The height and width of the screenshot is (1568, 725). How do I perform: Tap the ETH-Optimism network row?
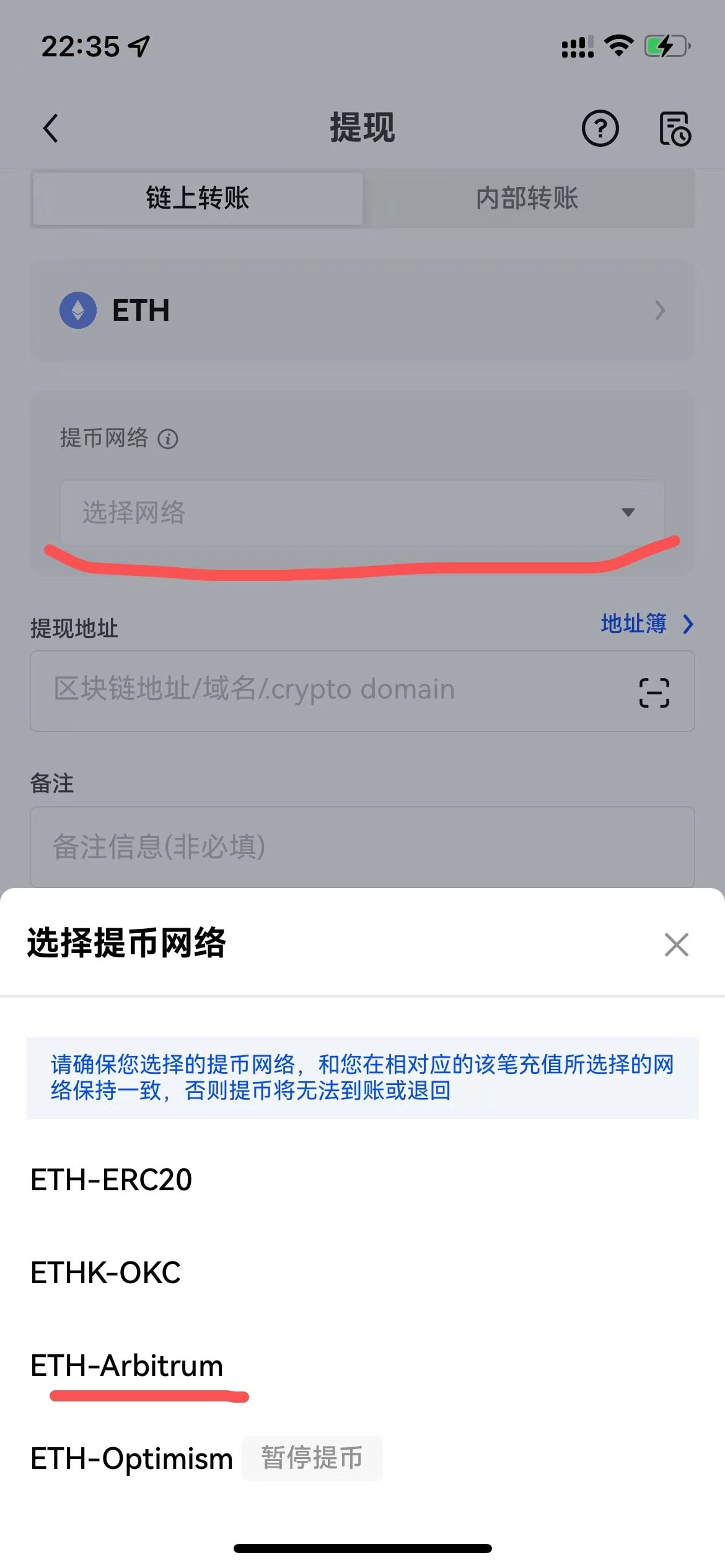[x=132, y=1458]
